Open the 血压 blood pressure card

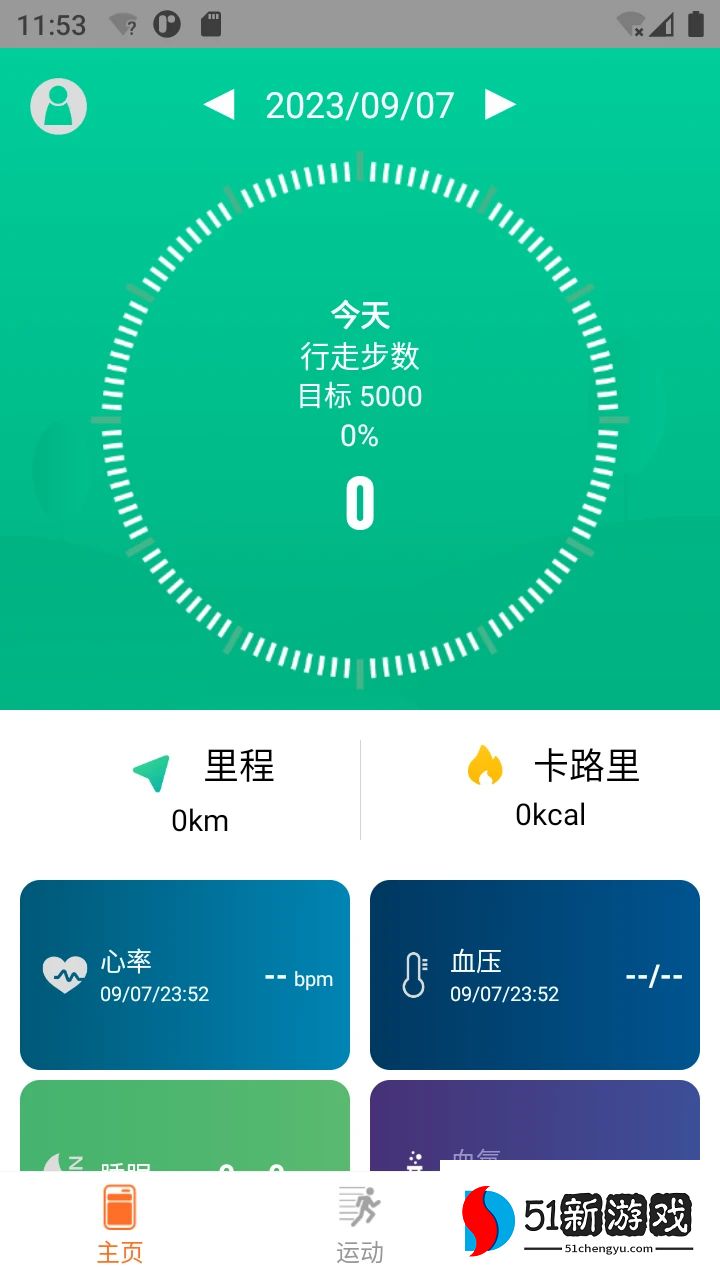click(x=535, y=975)
